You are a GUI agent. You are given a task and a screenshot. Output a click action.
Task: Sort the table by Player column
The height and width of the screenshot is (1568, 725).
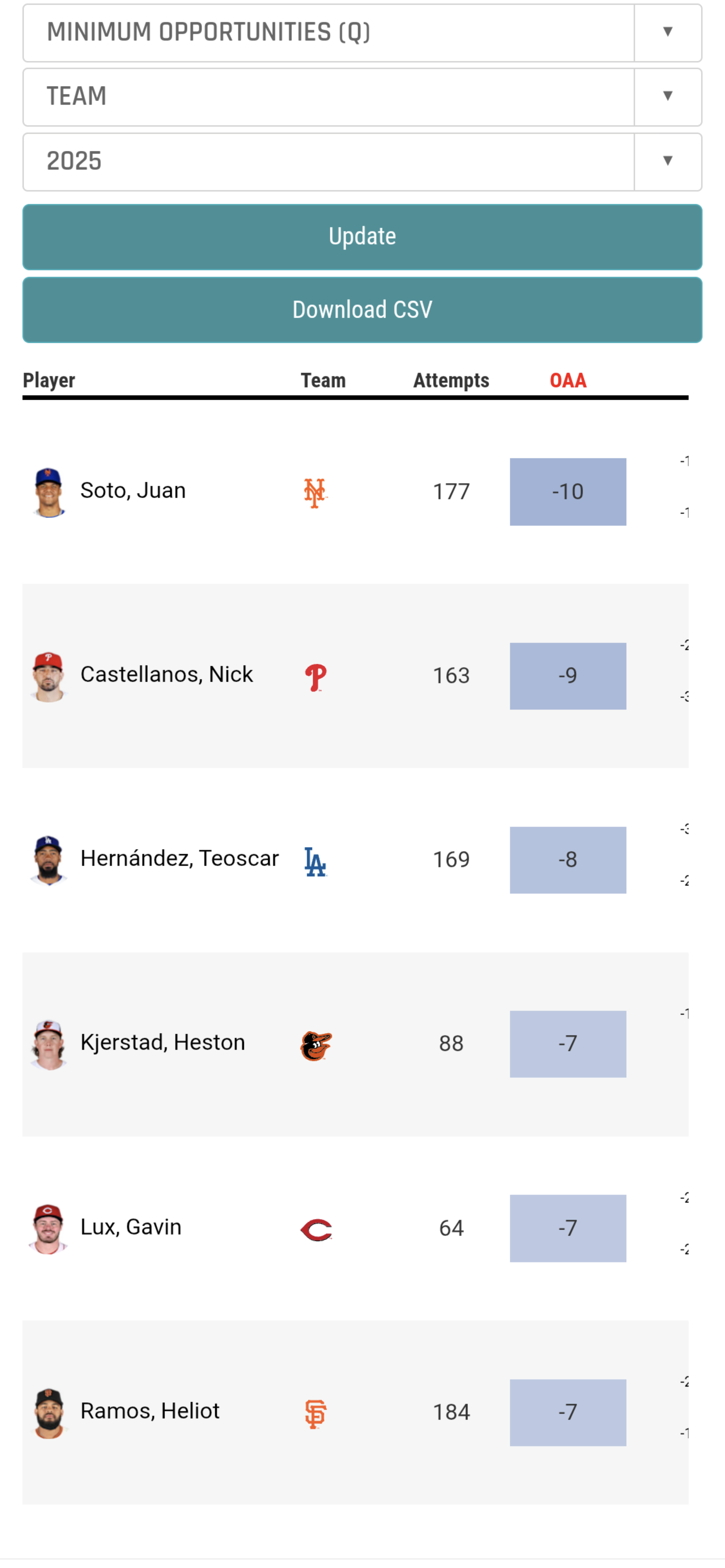pos(49,380)
